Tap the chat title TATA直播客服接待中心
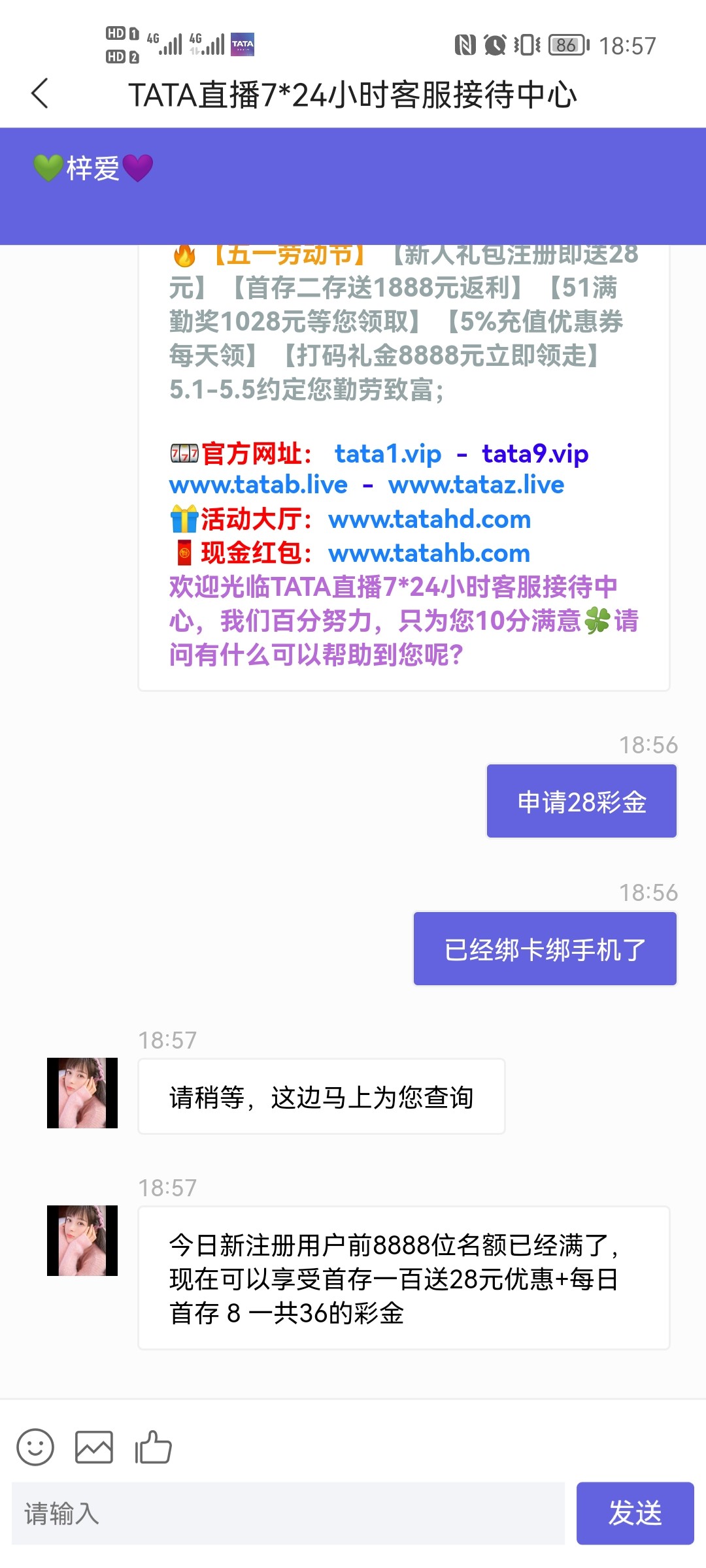The width and height of the screenshot is (706, 1568). [353, 93]
